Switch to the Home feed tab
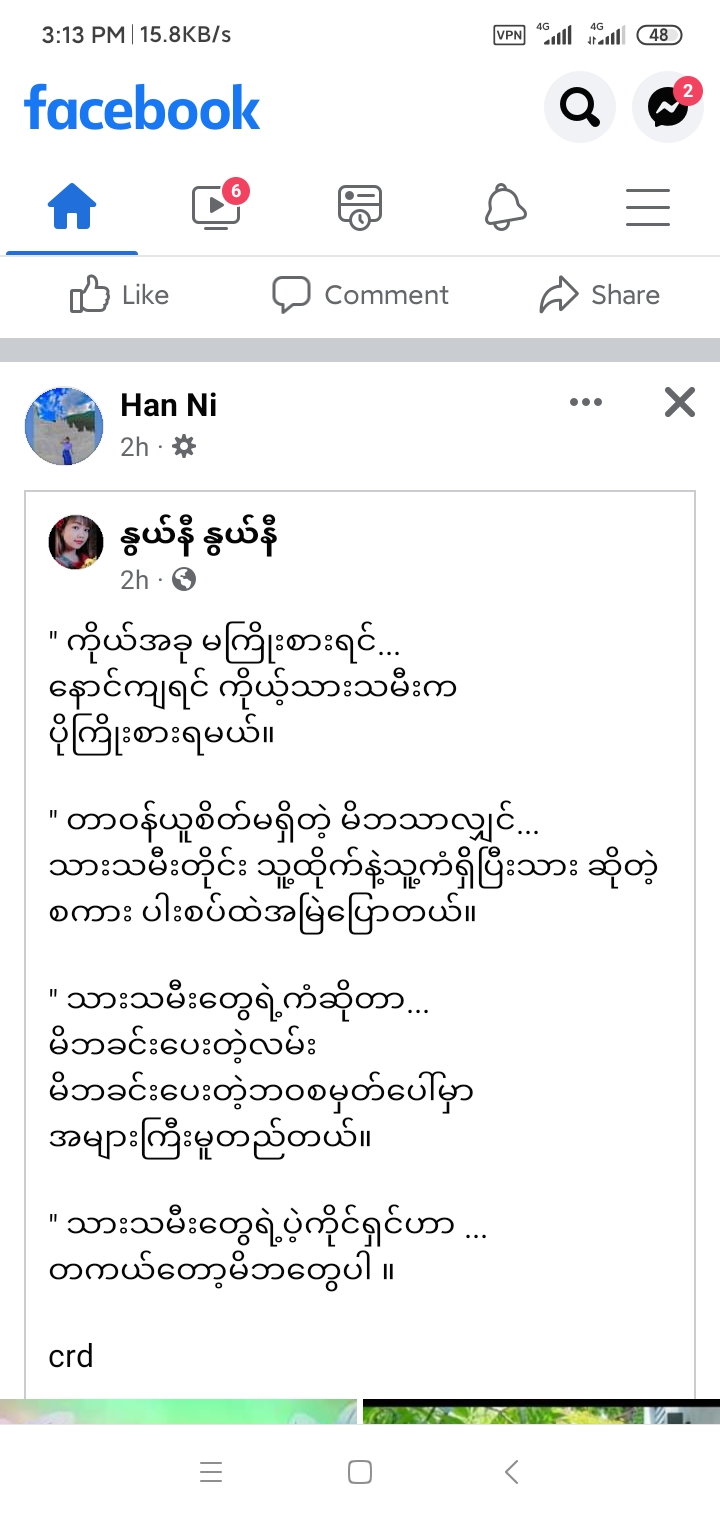The width and height of the screenshot is (720, 1520). tap(72, 209)
